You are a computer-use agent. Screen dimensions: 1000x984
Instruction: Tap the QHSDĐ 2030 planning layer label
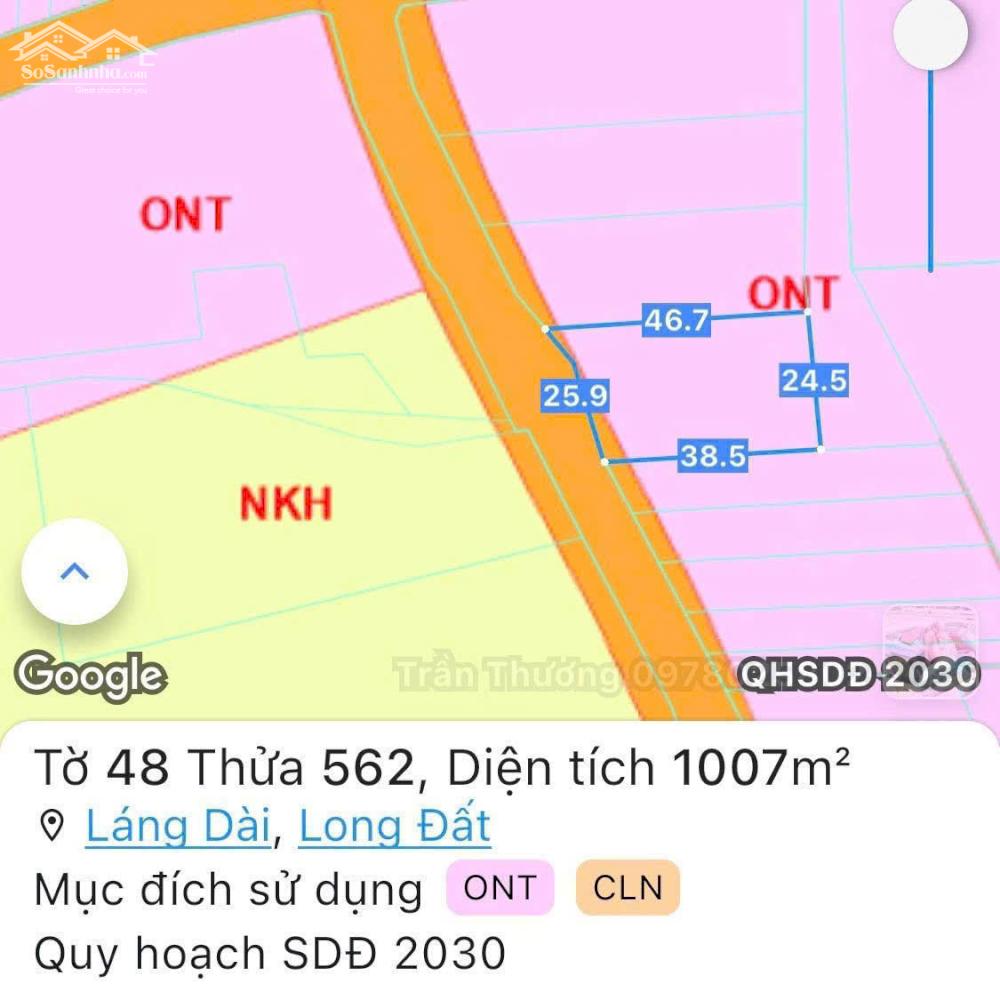[x=858, y=675]
